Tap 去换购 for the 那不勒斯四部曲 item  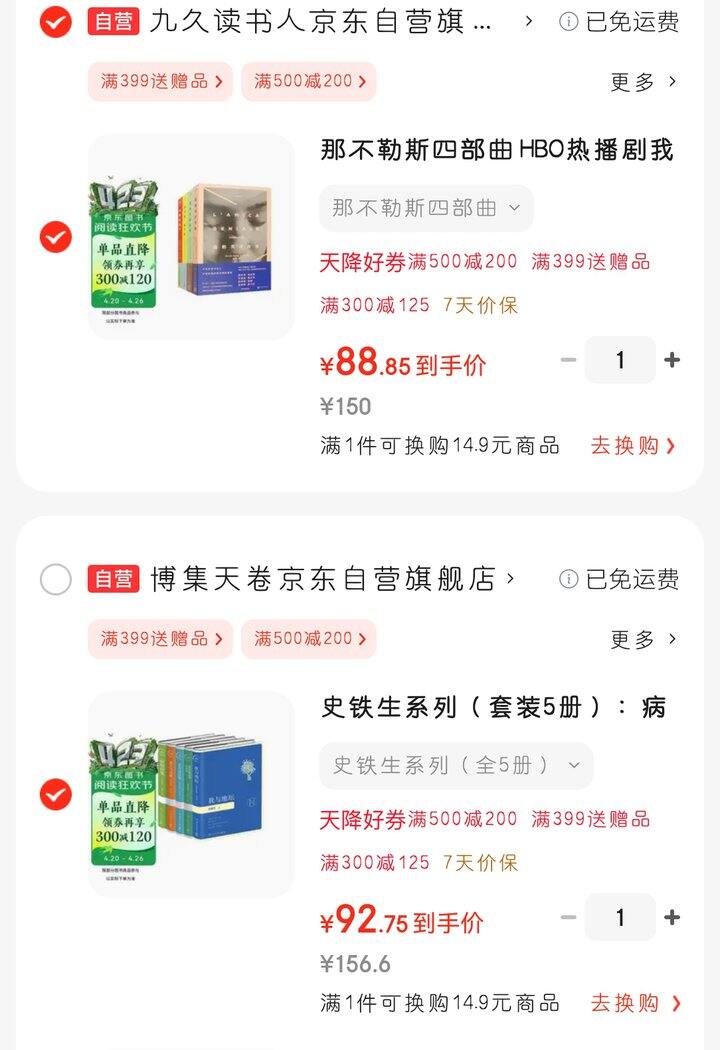pos(634,445)
